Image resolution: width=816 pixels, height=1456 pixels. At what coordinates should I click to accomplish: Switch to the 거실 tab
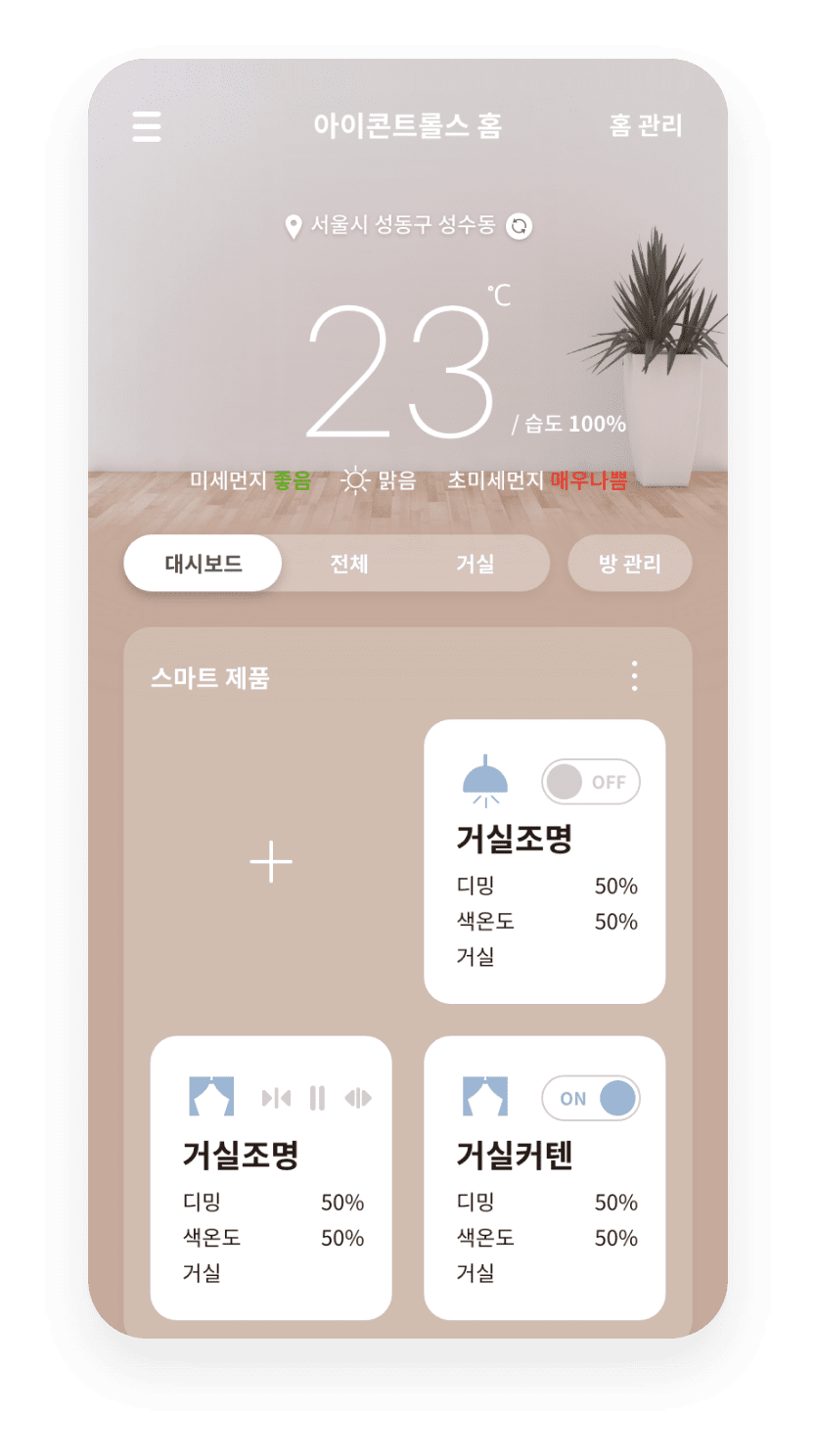(475, 564)
